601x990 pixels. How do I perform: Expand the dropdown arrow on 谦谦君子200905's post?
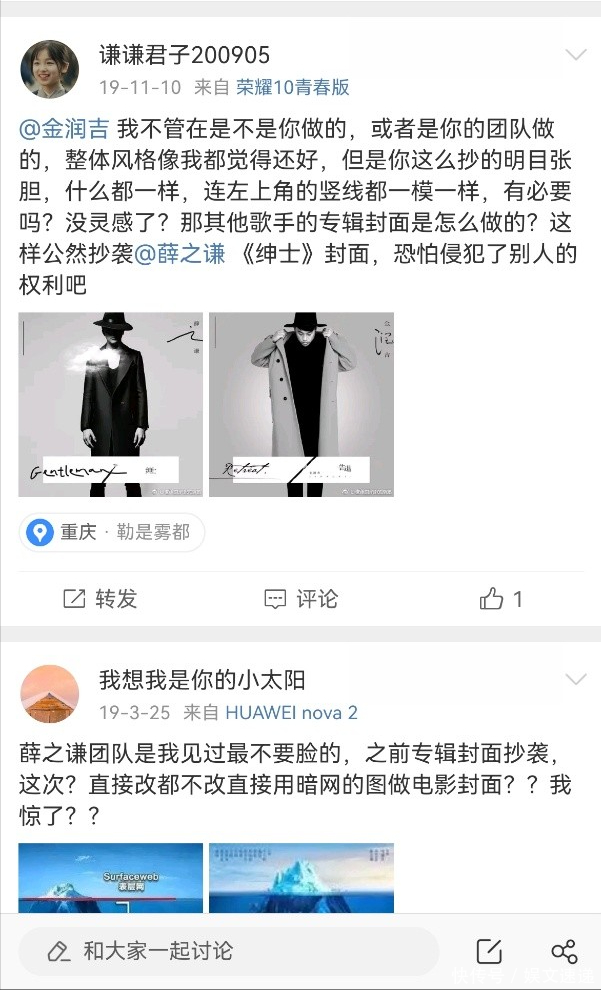575,55
